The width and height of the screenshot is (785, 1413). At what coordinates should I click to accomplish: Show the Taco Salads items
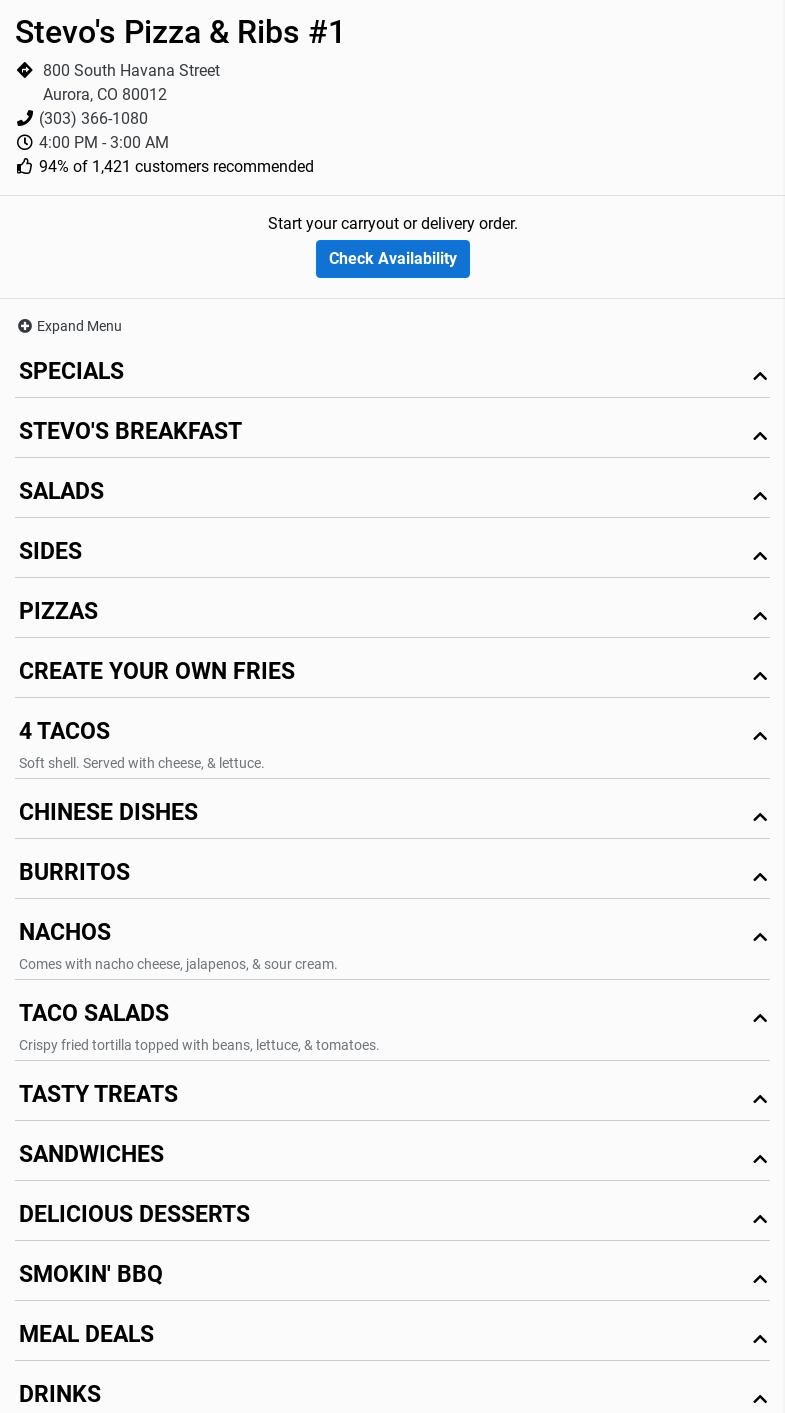[x=392, y=1015]
